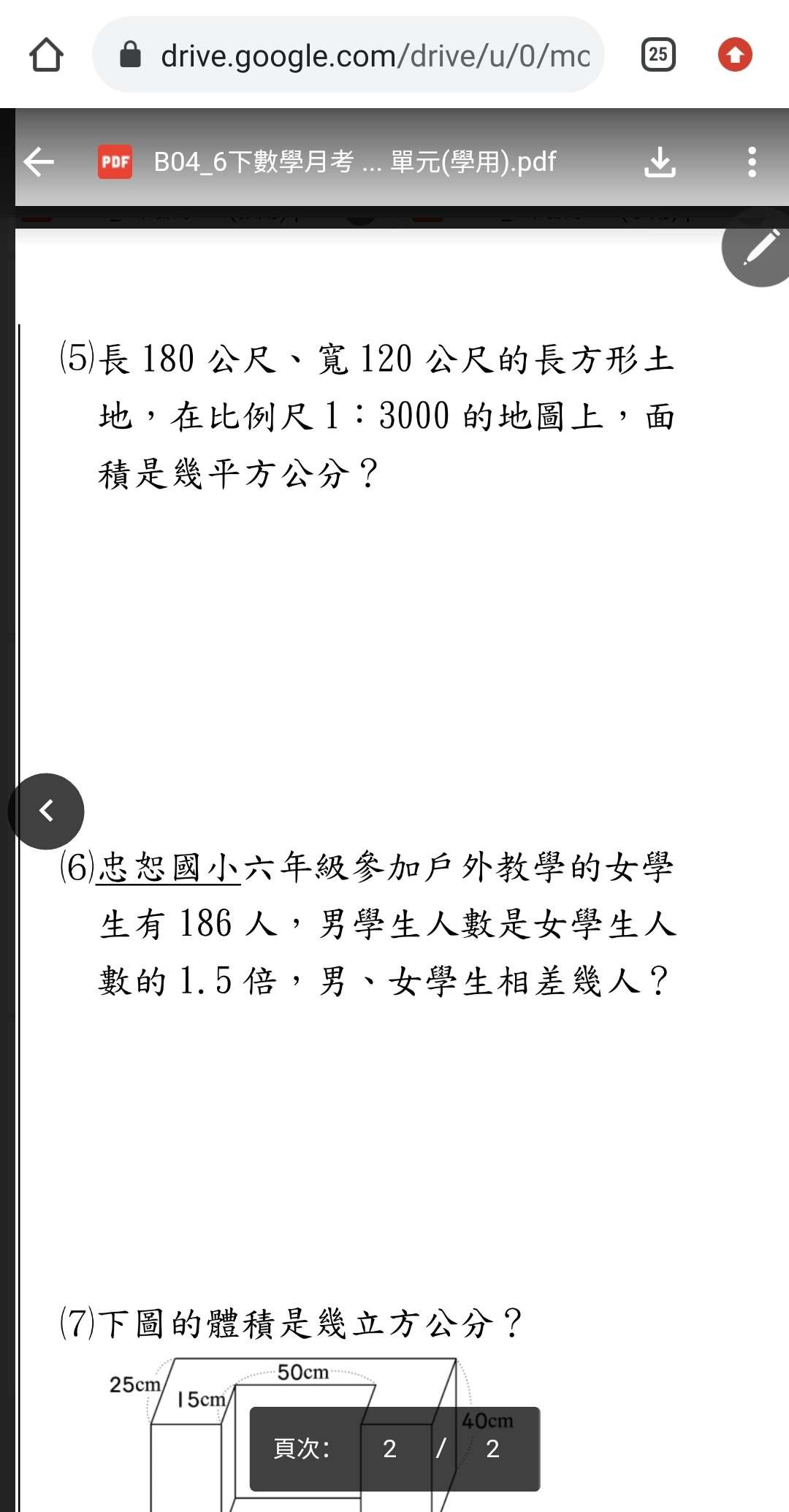
Task: Open the PDF viewer's overflow menu
Action: click(752, 161)
